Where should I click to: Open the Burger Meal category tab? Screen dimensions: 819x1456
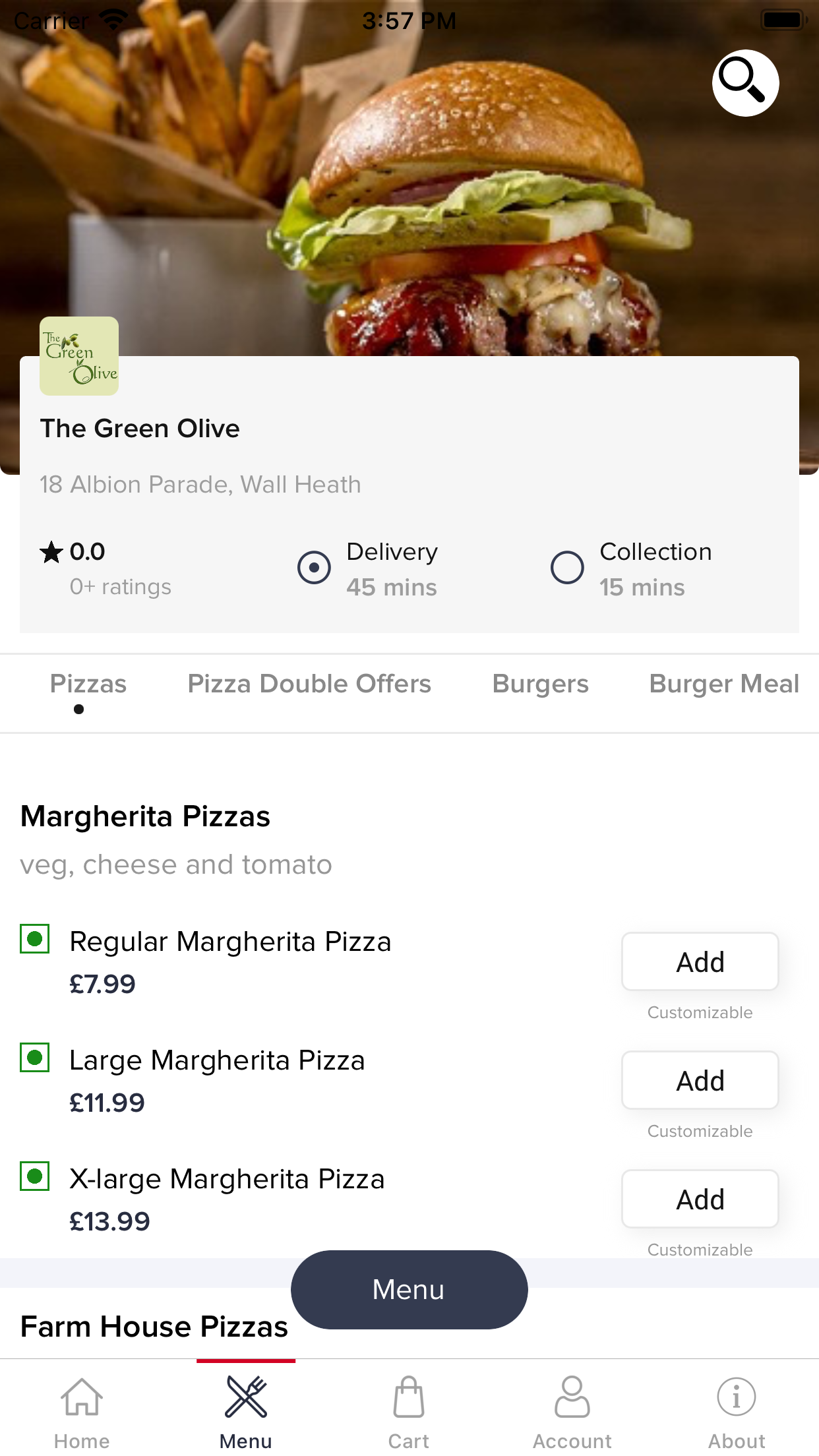click(x=724, y=684)
